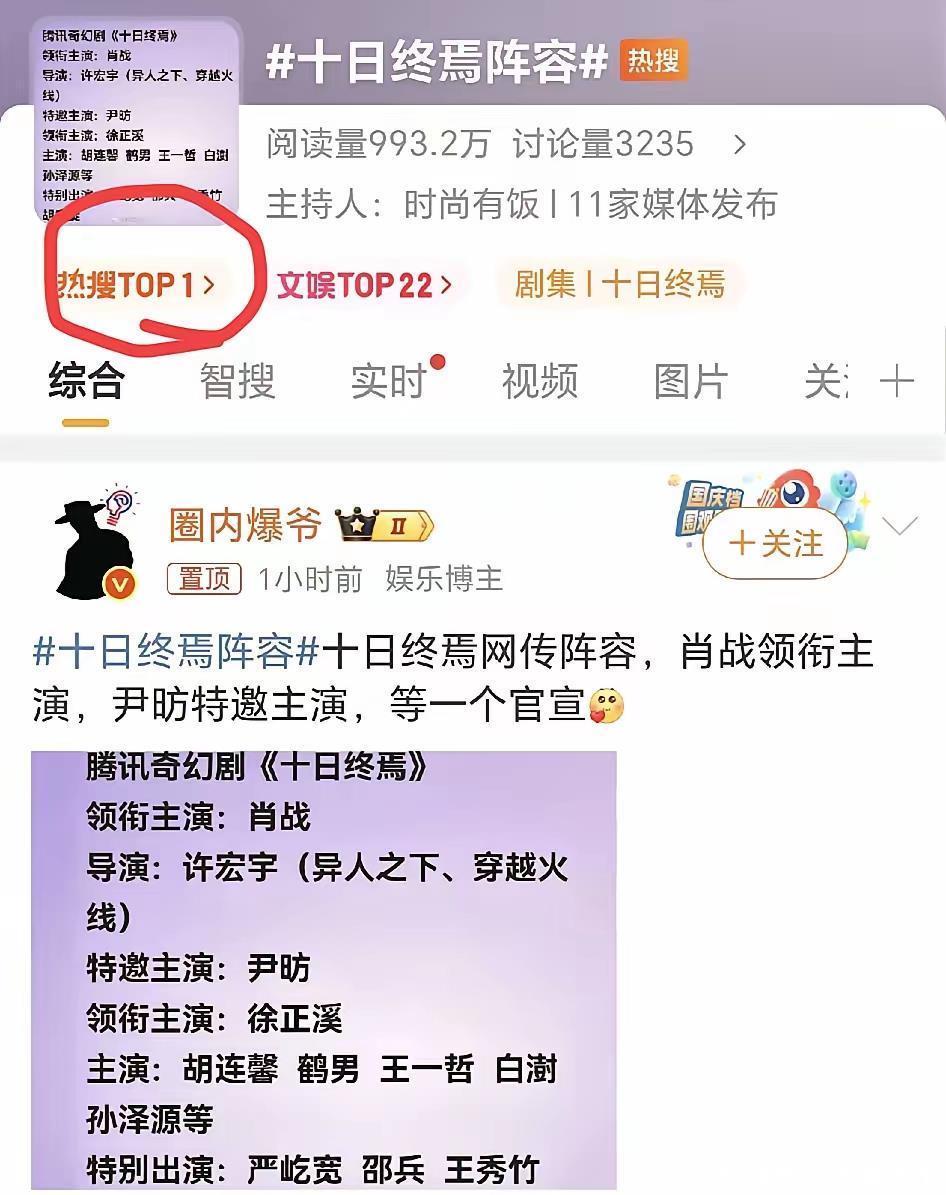Expand the post options dropdown arrow
Image resolution: width=946 pixels, height=1195 pixels.
(900, 526)
